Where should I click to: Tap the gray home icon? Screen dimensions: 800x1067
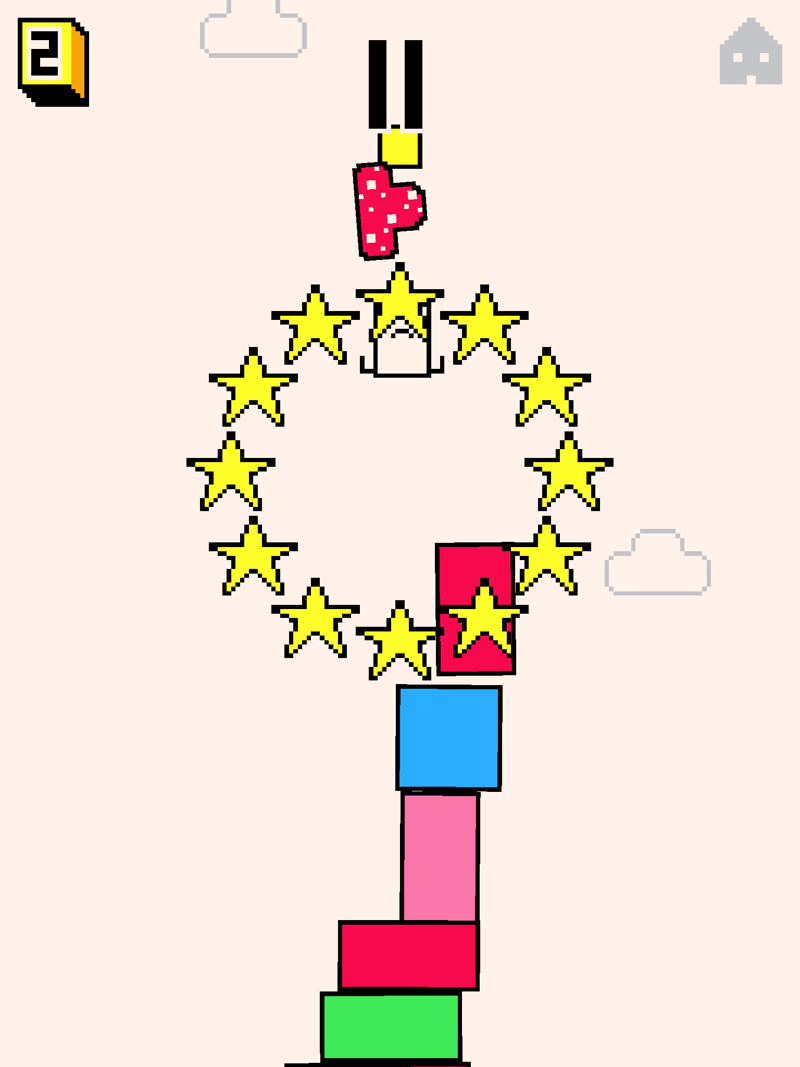(x=750, y=54)
